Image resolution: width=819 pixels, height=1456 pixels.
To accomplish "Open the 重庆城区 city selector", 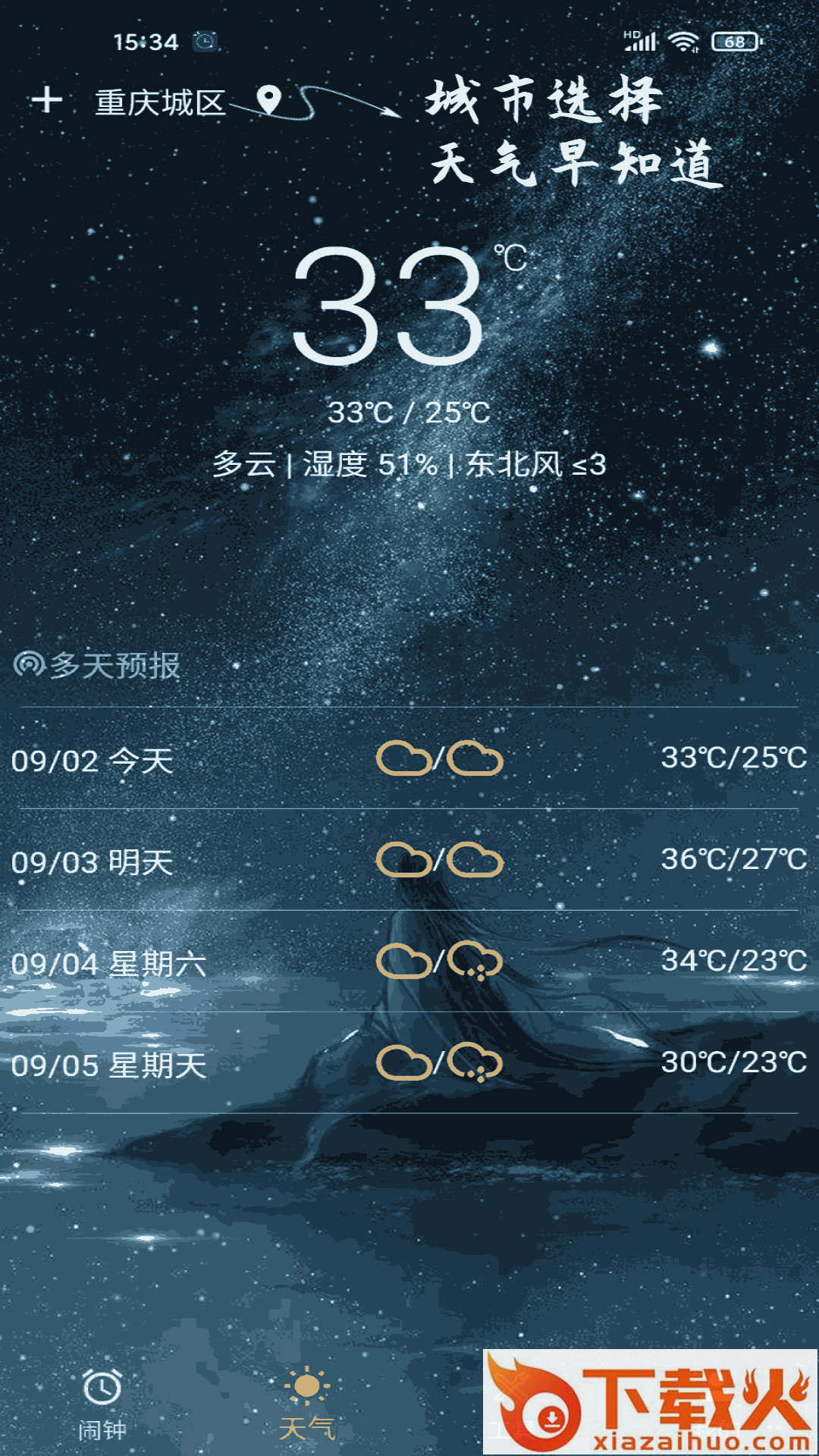I will coord(160,102).
